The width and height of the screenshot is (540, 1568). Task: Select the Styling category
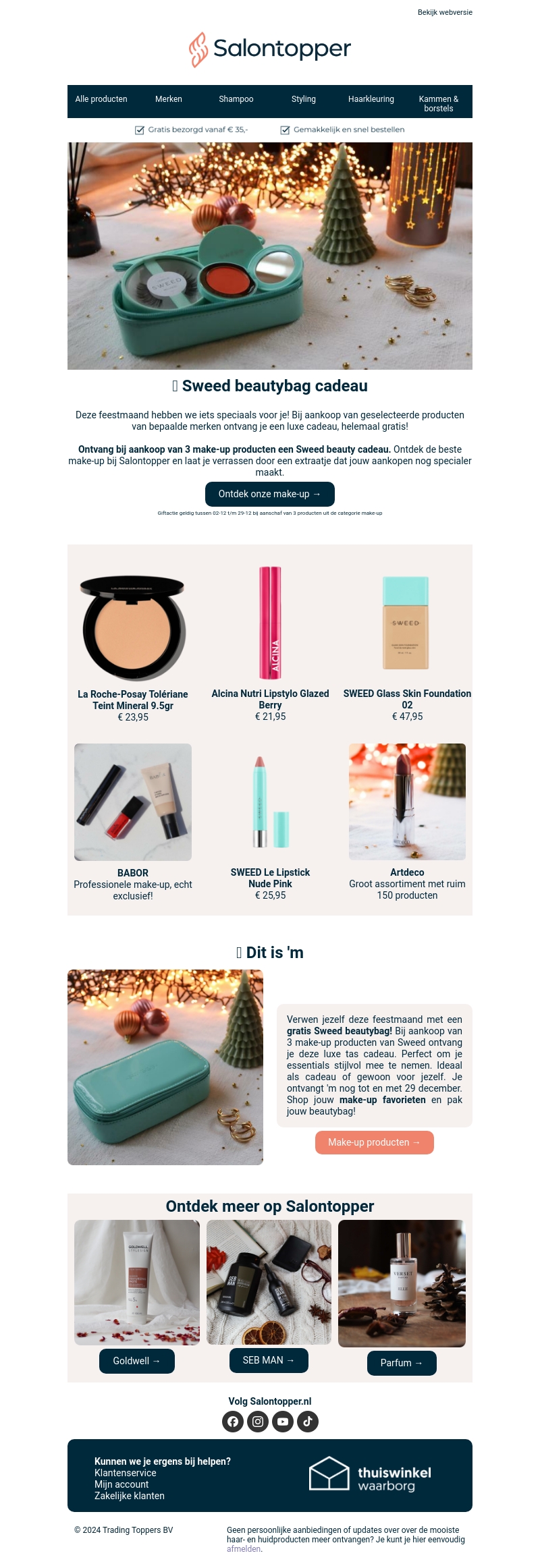point(304,99)
